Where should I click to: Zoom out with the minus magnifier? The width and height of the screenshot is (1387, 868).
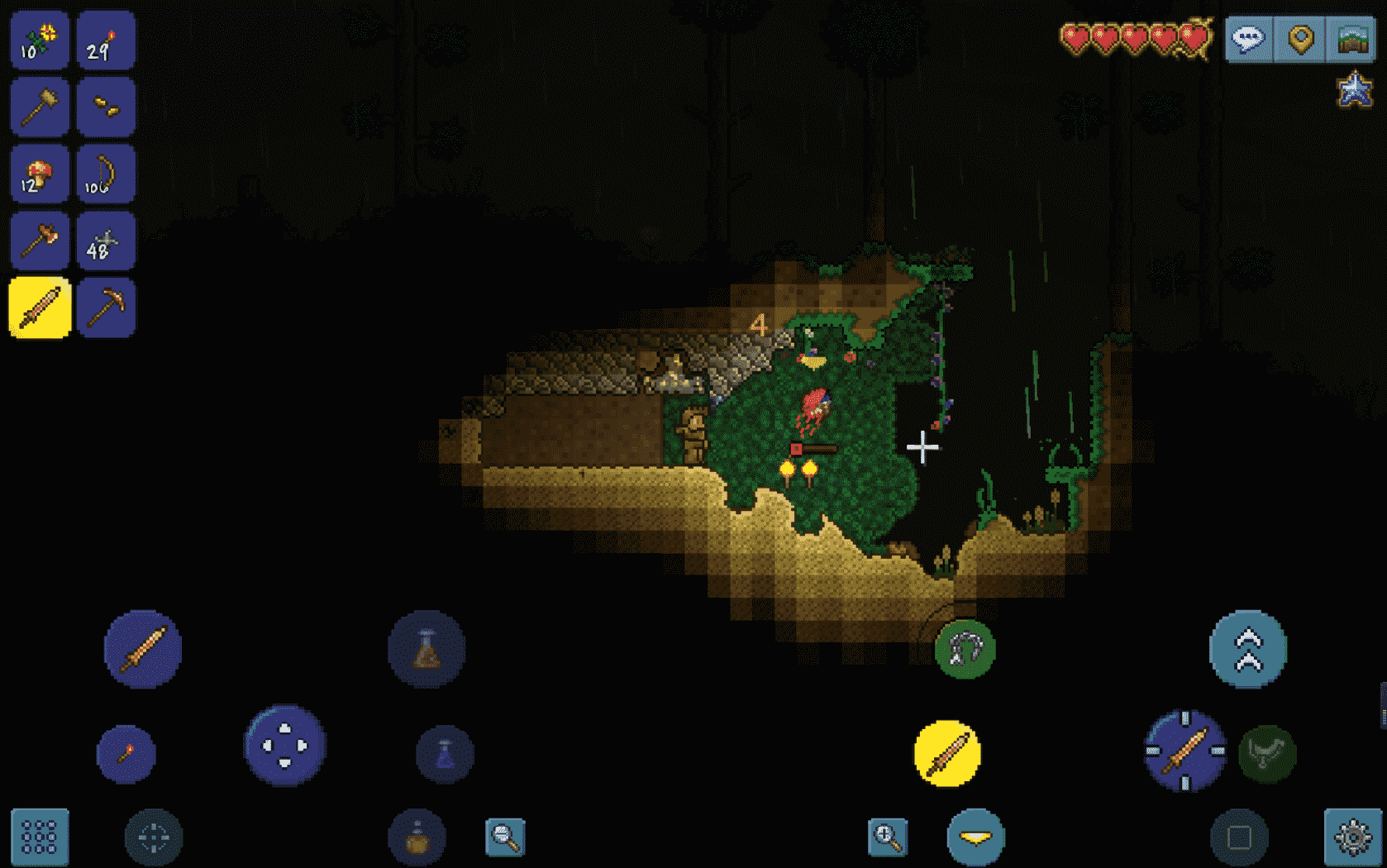pyautogui.click(x=505, y=837)
